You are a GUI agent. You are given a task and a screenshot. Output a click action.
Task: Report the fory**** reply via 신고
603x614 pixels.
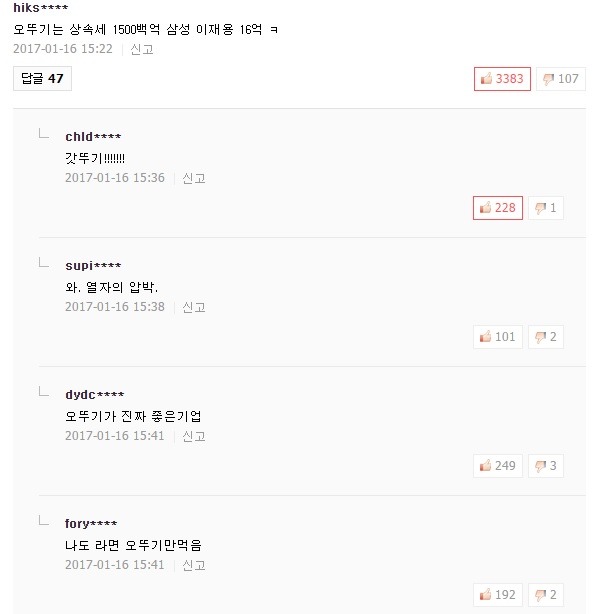coord(193,565)
